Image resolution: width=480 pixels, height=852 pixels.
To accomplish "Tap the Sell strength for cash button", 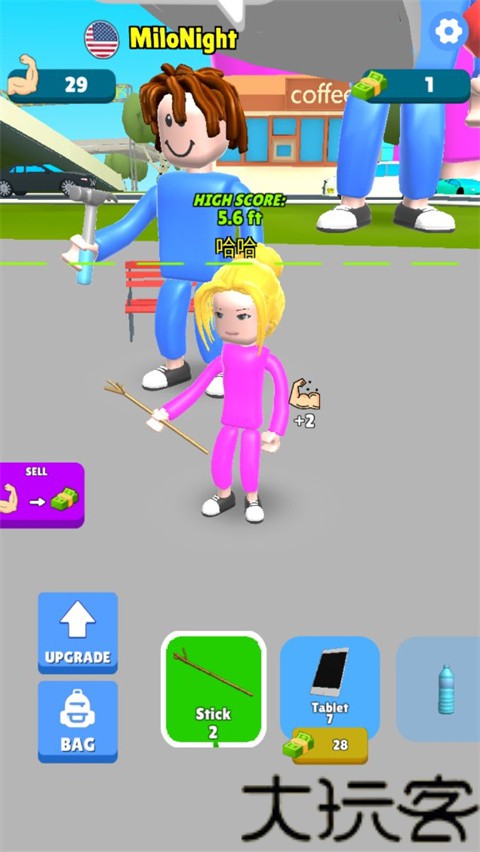I will pos(42,494).
